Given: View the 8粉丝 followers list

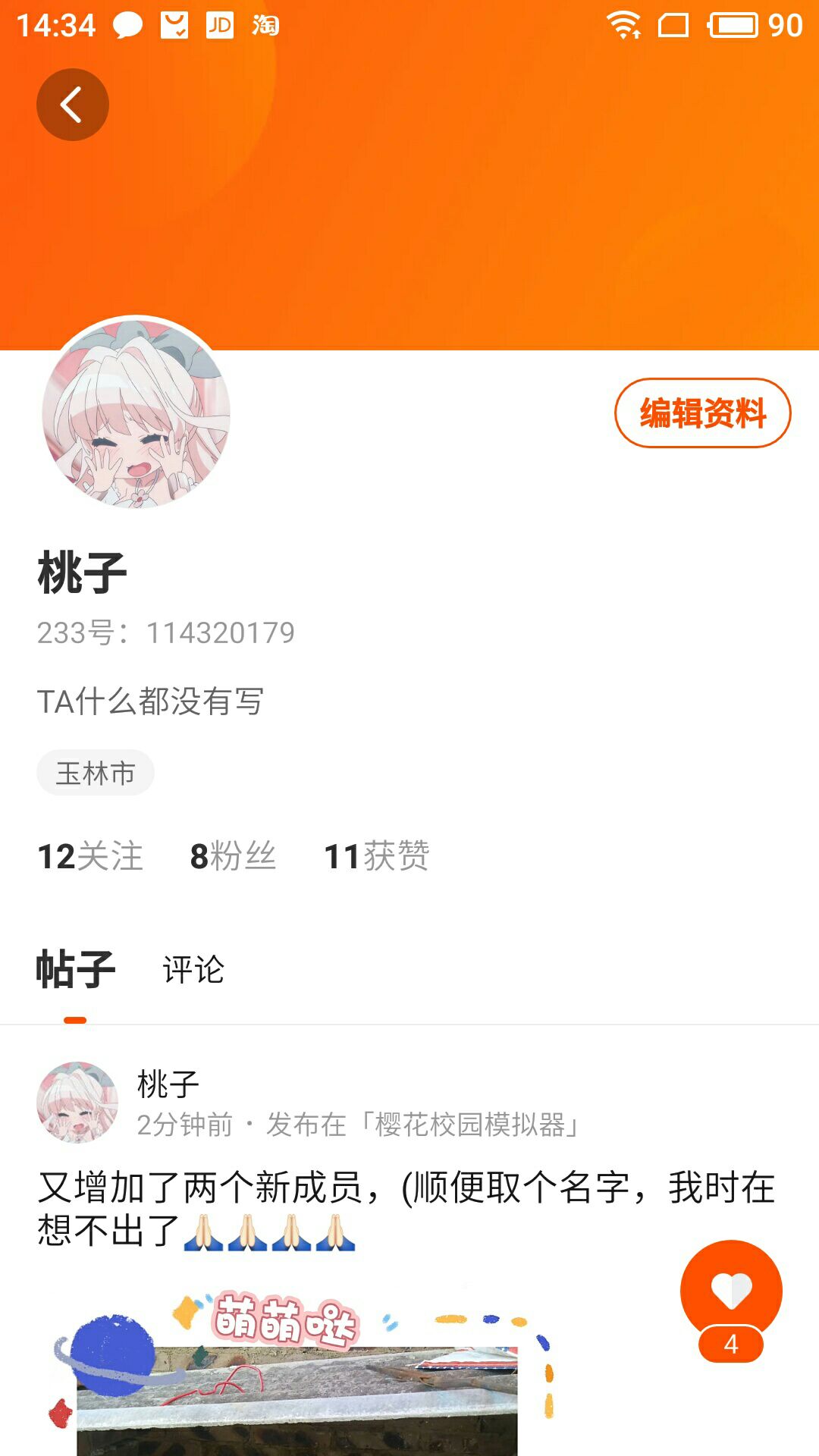Looking at the screenshot, I should coord(233,856).
